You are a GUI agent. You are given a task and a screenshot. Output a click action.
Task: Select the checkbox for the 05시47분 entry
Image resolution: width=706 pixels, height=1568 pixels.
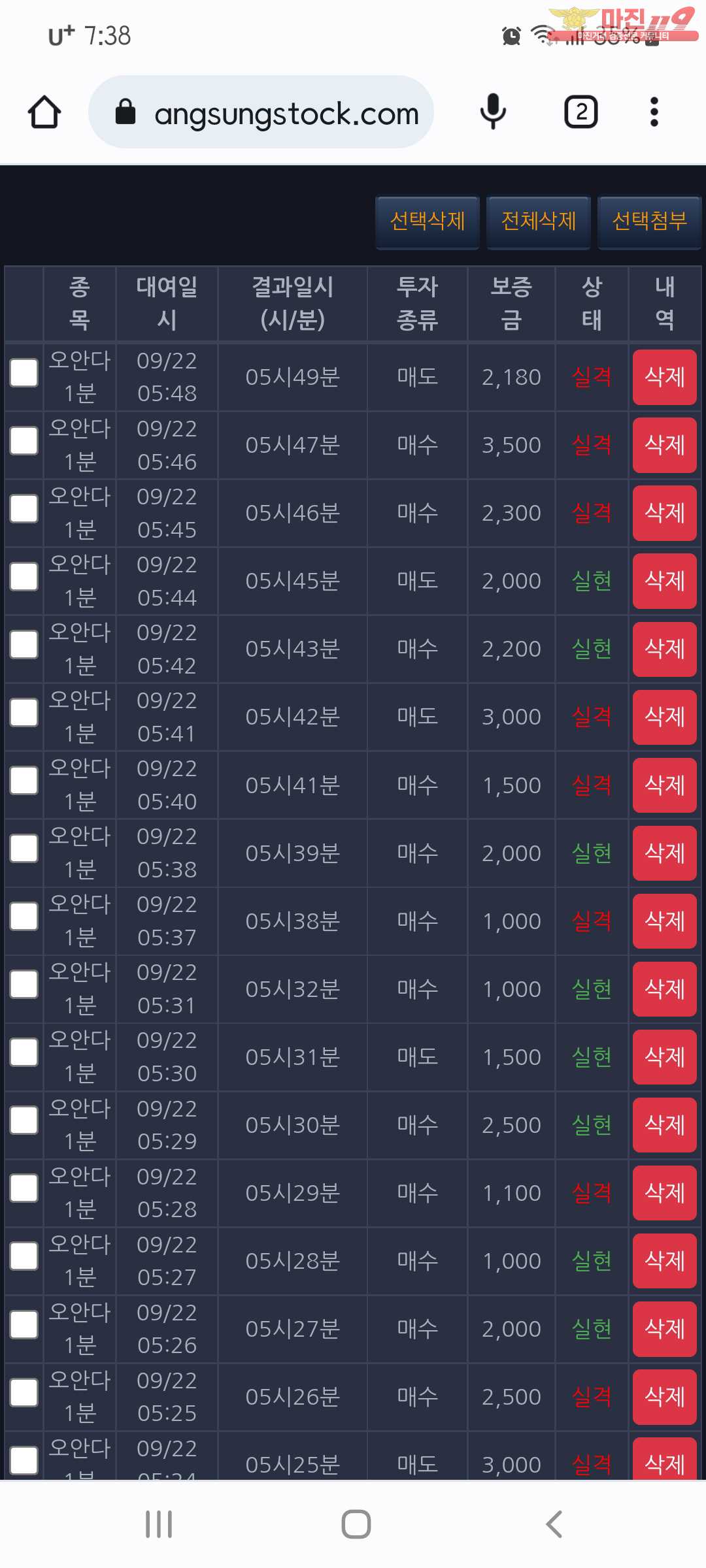click(24, 441)
